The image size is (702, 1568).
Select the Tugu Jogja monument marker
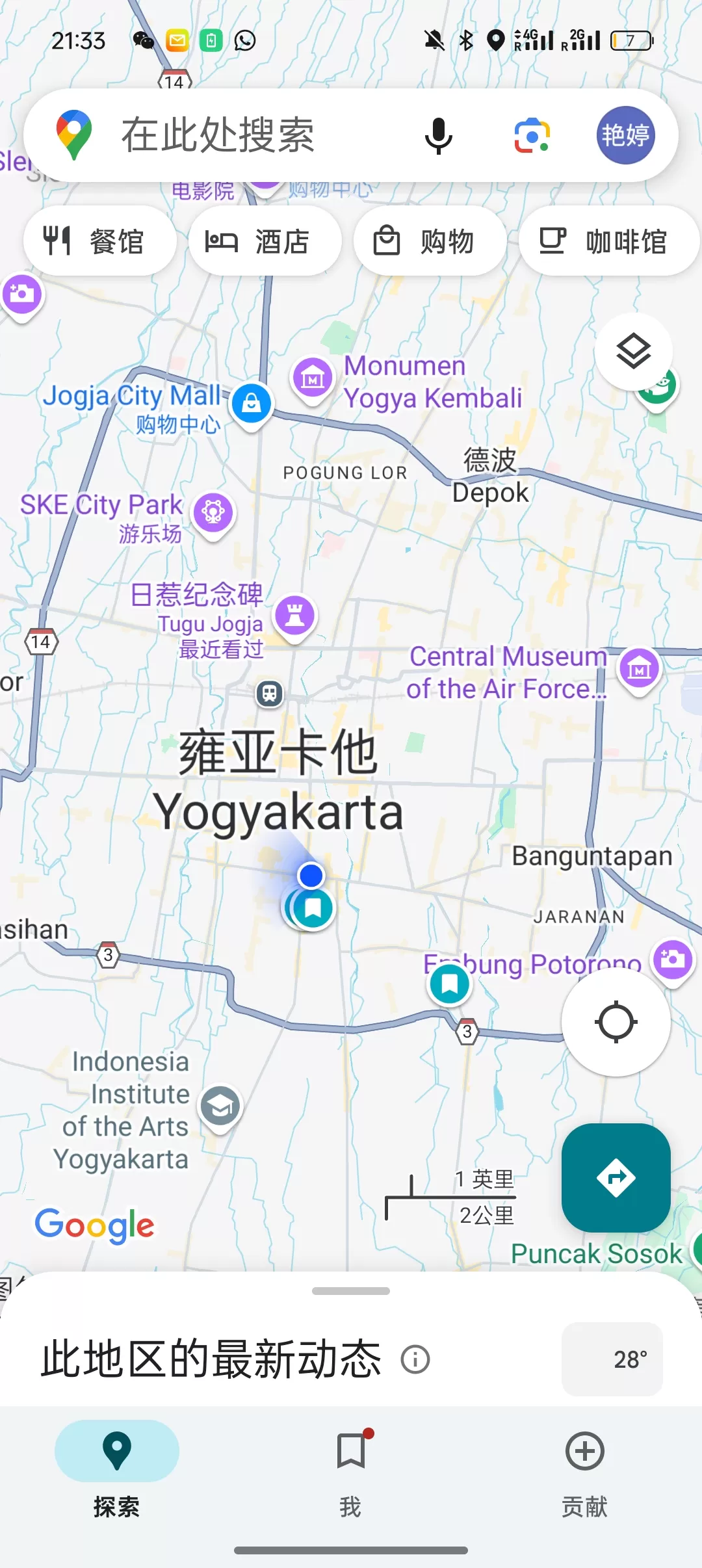click(x=294, y=616)
